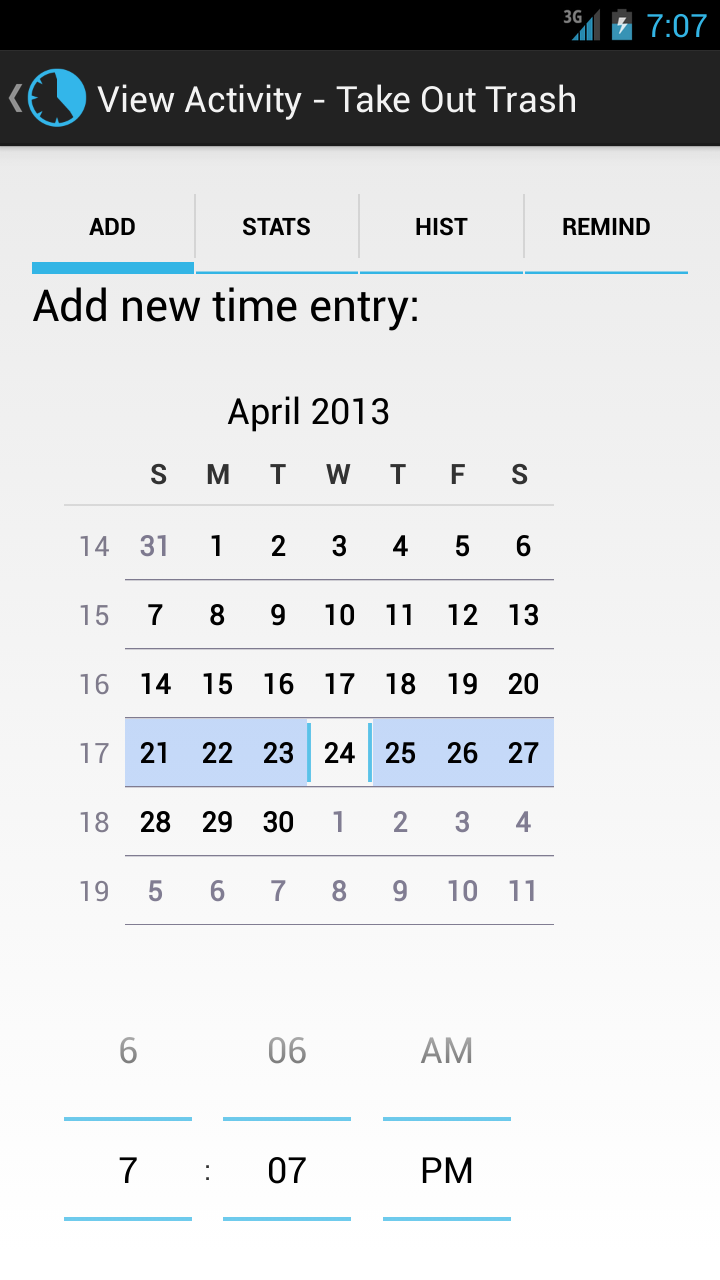
Task: Switch the time period to AM
Action: (x=447, y=1051)
